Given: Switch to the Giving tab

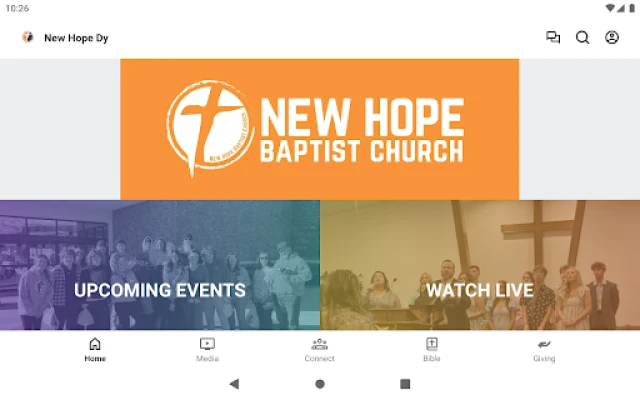Looking at the screenshot, I should (x=544, y=349).
